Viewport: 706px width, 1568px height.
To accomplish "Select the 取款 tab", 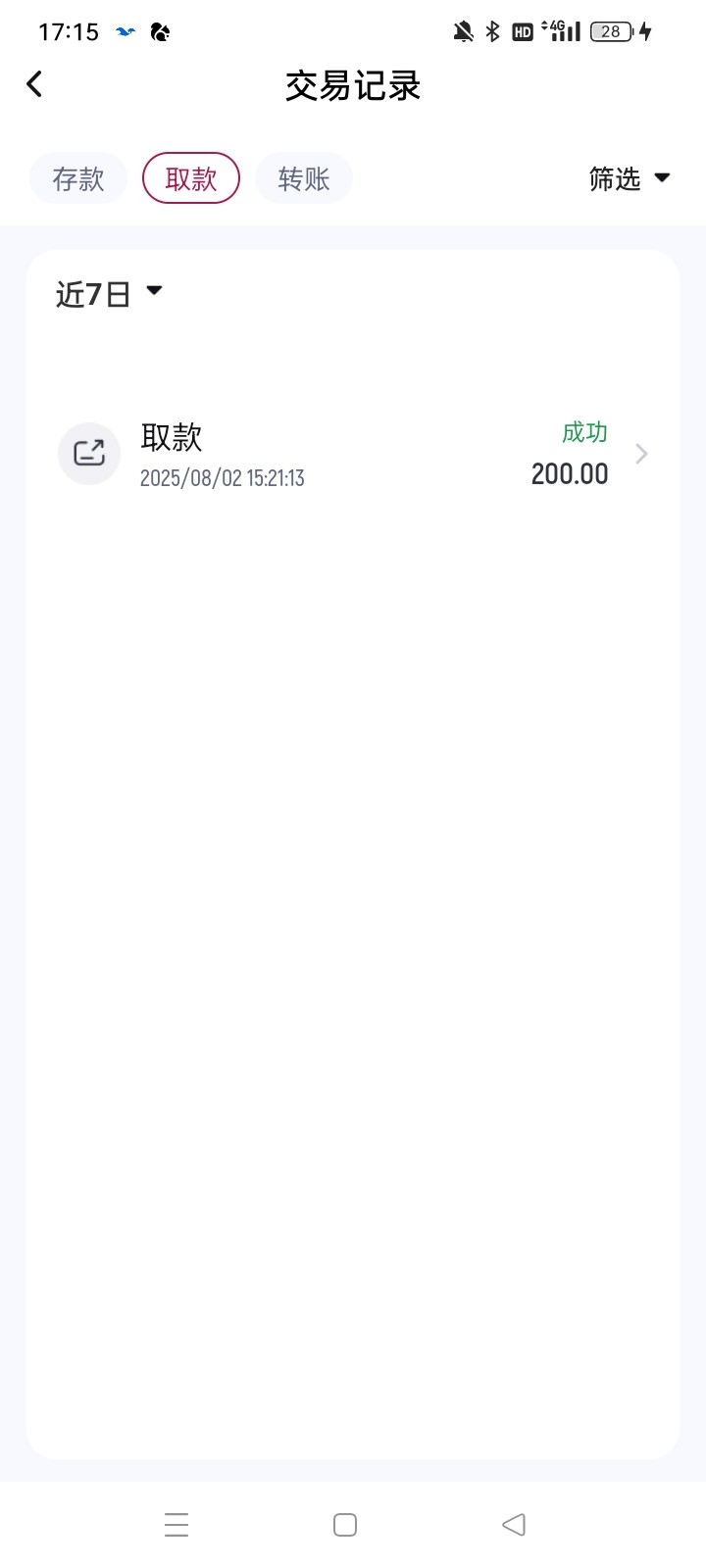I will pyautogui.click(x=191, y=178).
